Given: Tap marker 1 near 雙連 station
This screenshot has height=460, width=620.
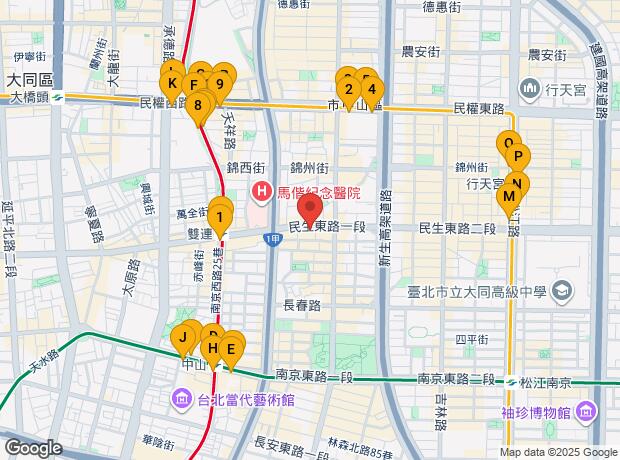Looking at the screenshot, I should pyautogui.click(x=220, y=218).
